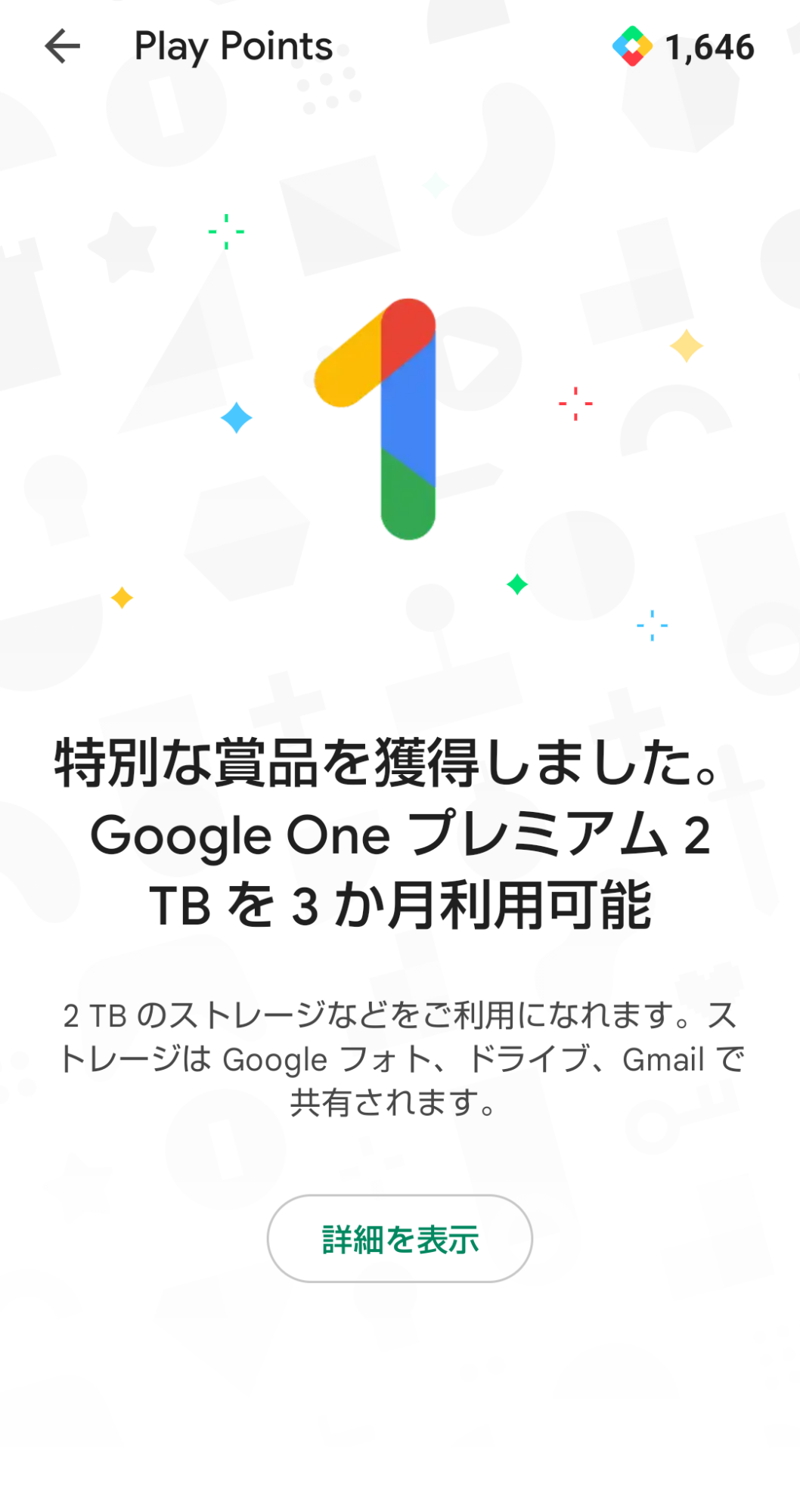Open the 1,646 Play Points balance
Image resolution: width=800 pixels, height=1512 pixels.
(x=684, y=47)
